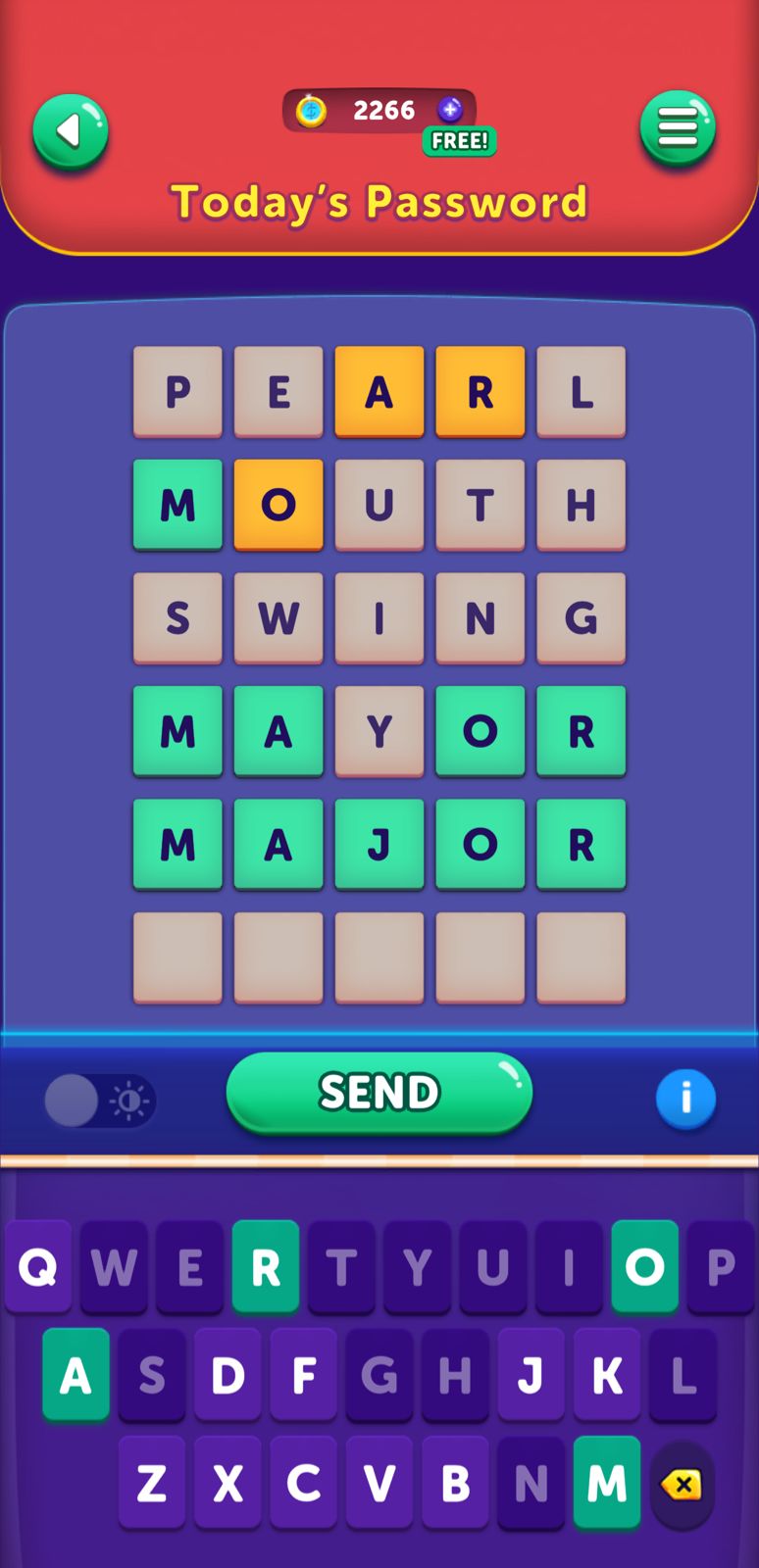Submit the guess with SEND
This screenshot has height=1568, width=759.
point(379,1092)
